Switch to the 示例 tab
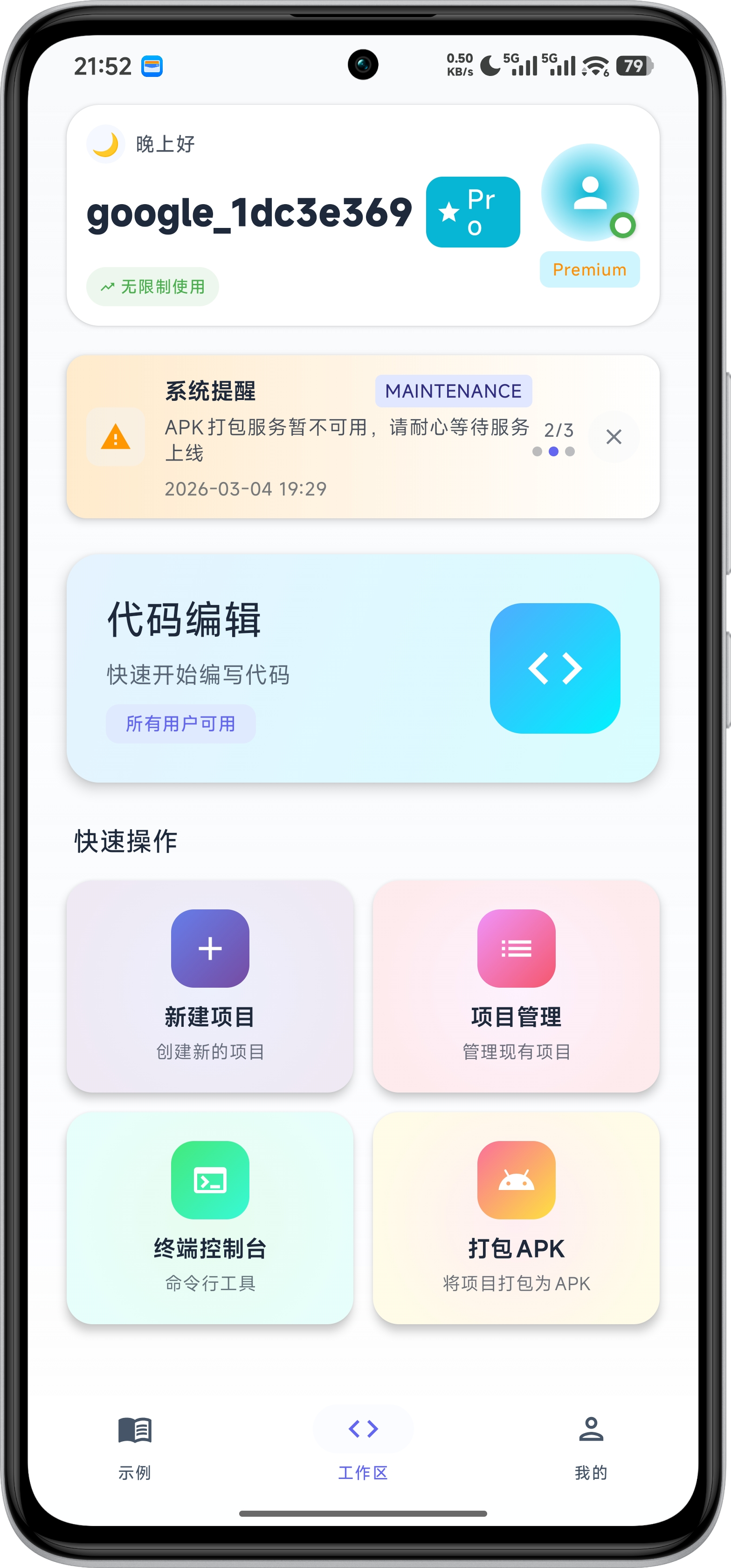 (x=135, y=1464)
